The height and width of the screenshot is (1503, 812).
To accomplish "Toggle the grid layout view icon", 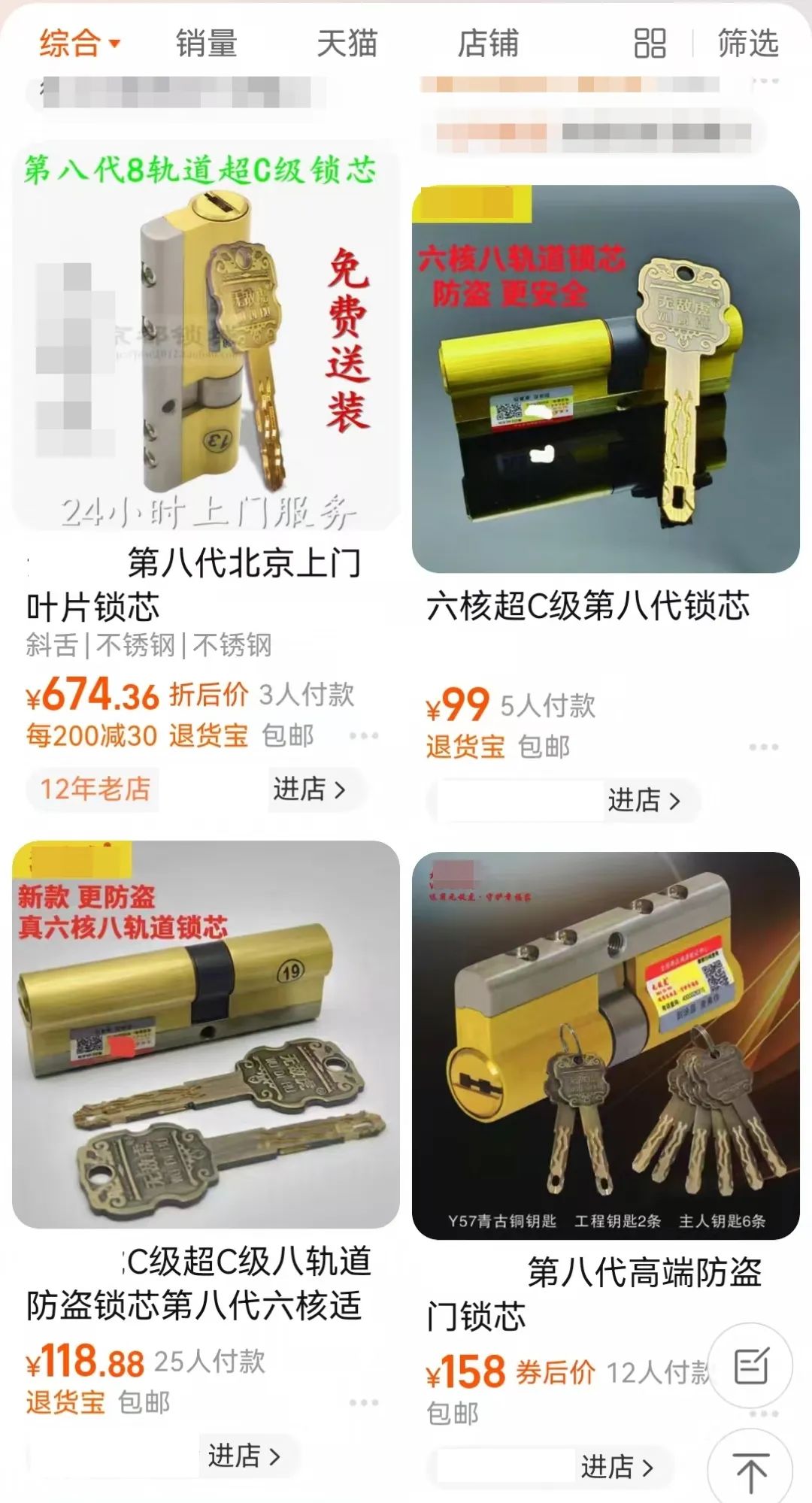I will (650, 44).
